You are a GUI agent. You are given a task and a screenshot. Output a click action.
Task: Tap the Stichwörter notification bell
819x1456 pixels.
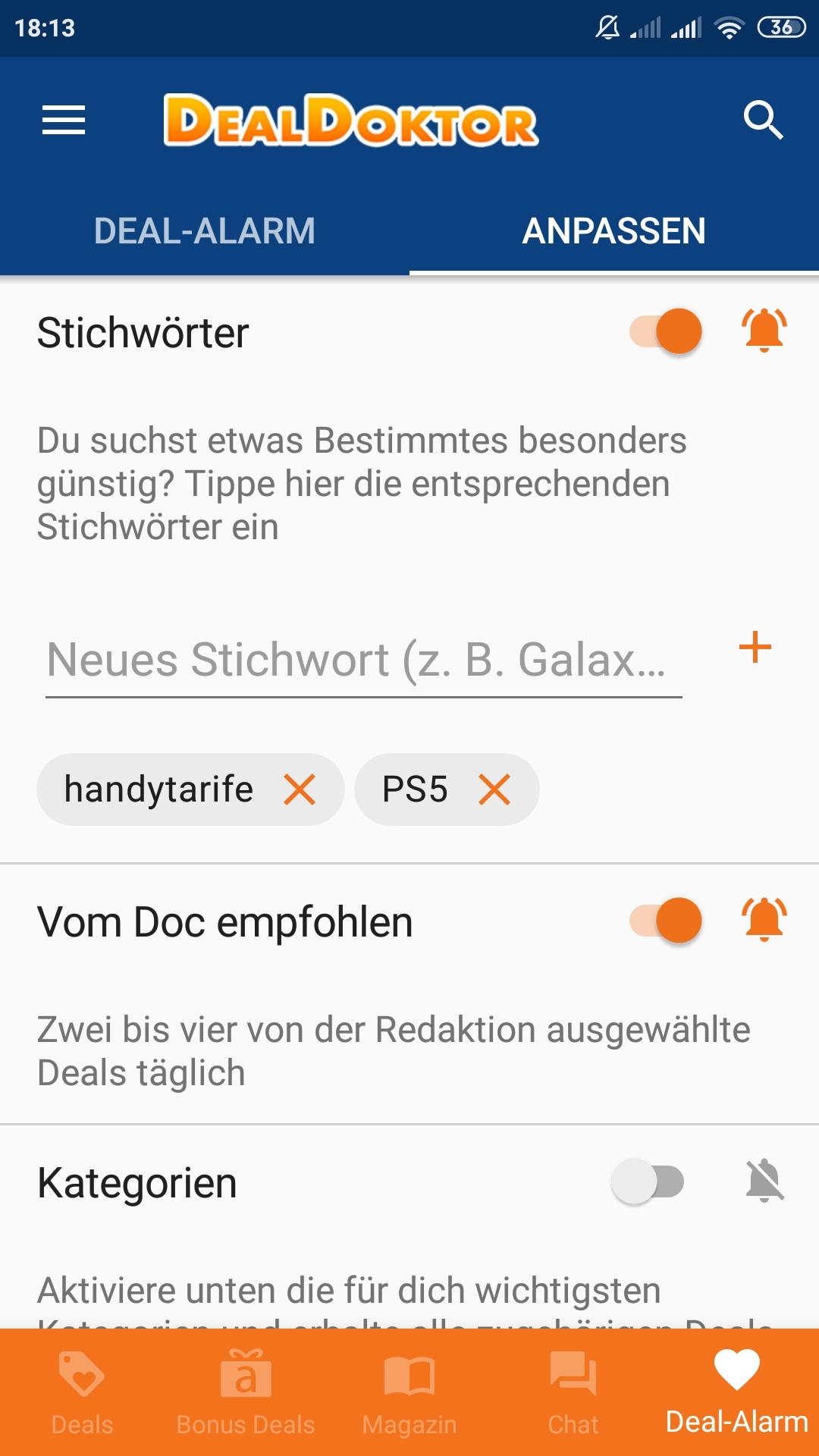[764, 331]
